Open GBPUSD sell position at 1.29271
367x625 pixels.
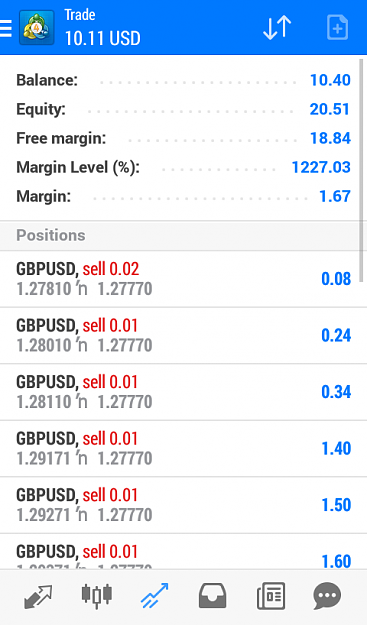(x=183, y=505)
